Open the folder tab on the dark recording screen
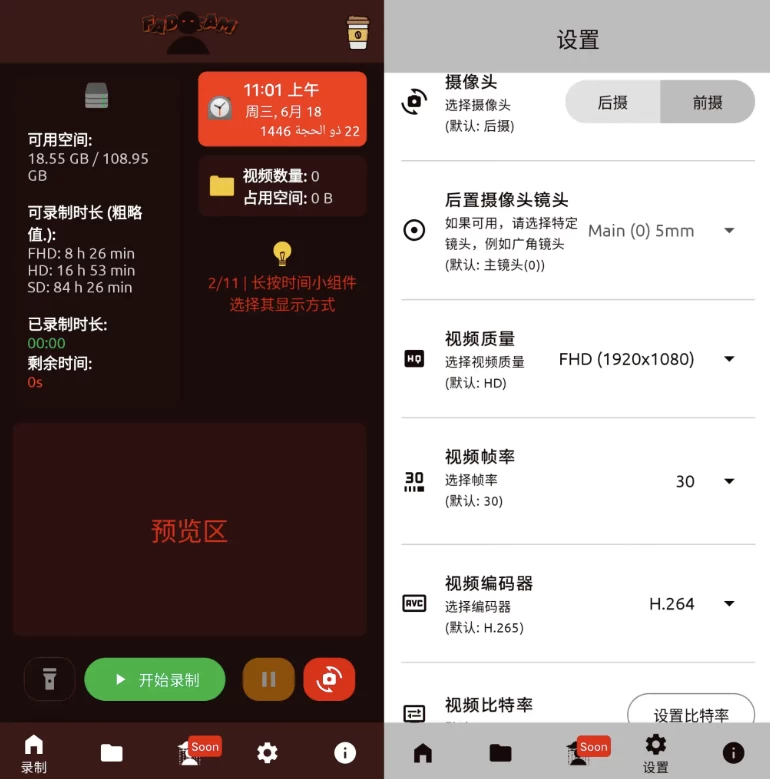Viewport: 770px width, 779px height. pos(112,753)
